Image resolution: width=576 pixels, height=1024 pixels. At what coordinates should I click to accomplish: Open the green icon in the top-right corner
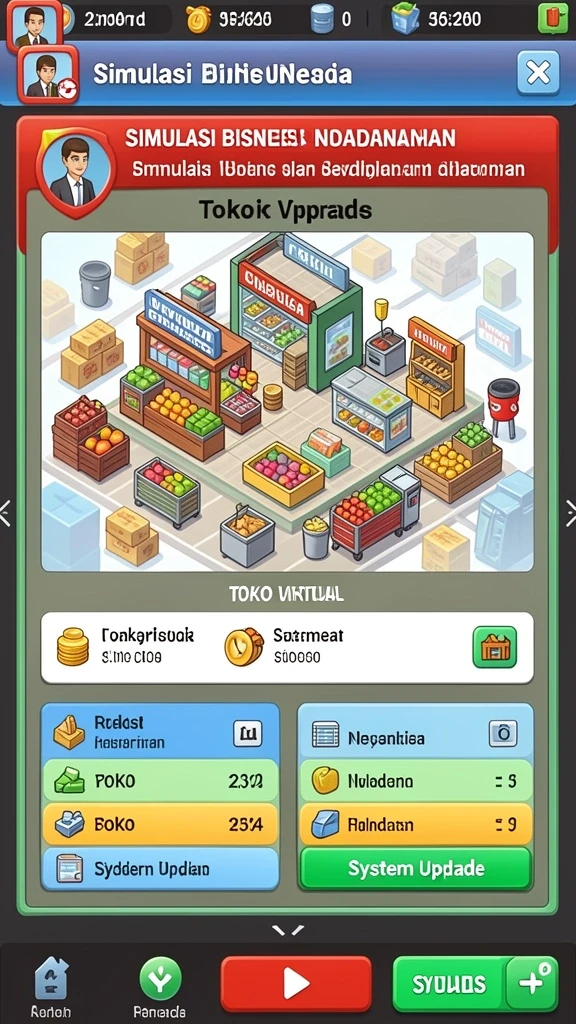pos(552,19)
